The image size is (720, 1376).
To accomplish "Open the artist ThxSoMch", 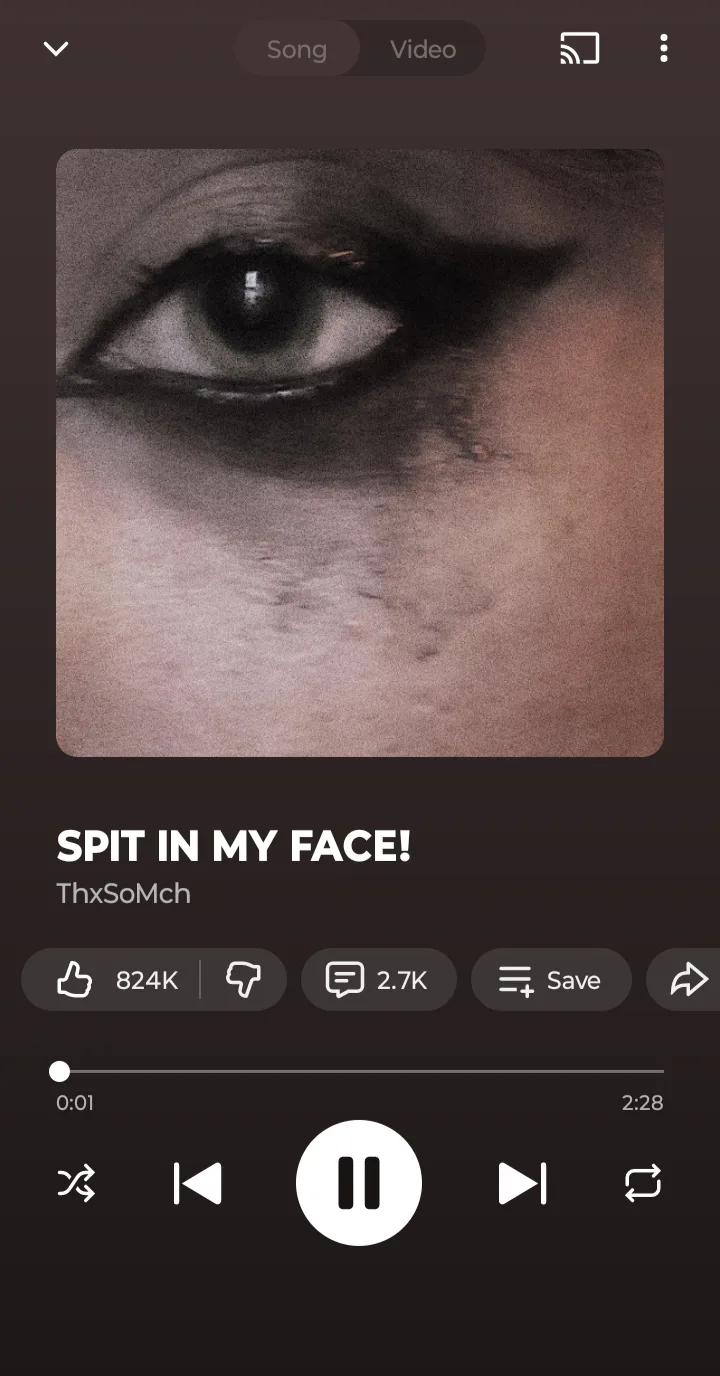I will coord(124,893).
